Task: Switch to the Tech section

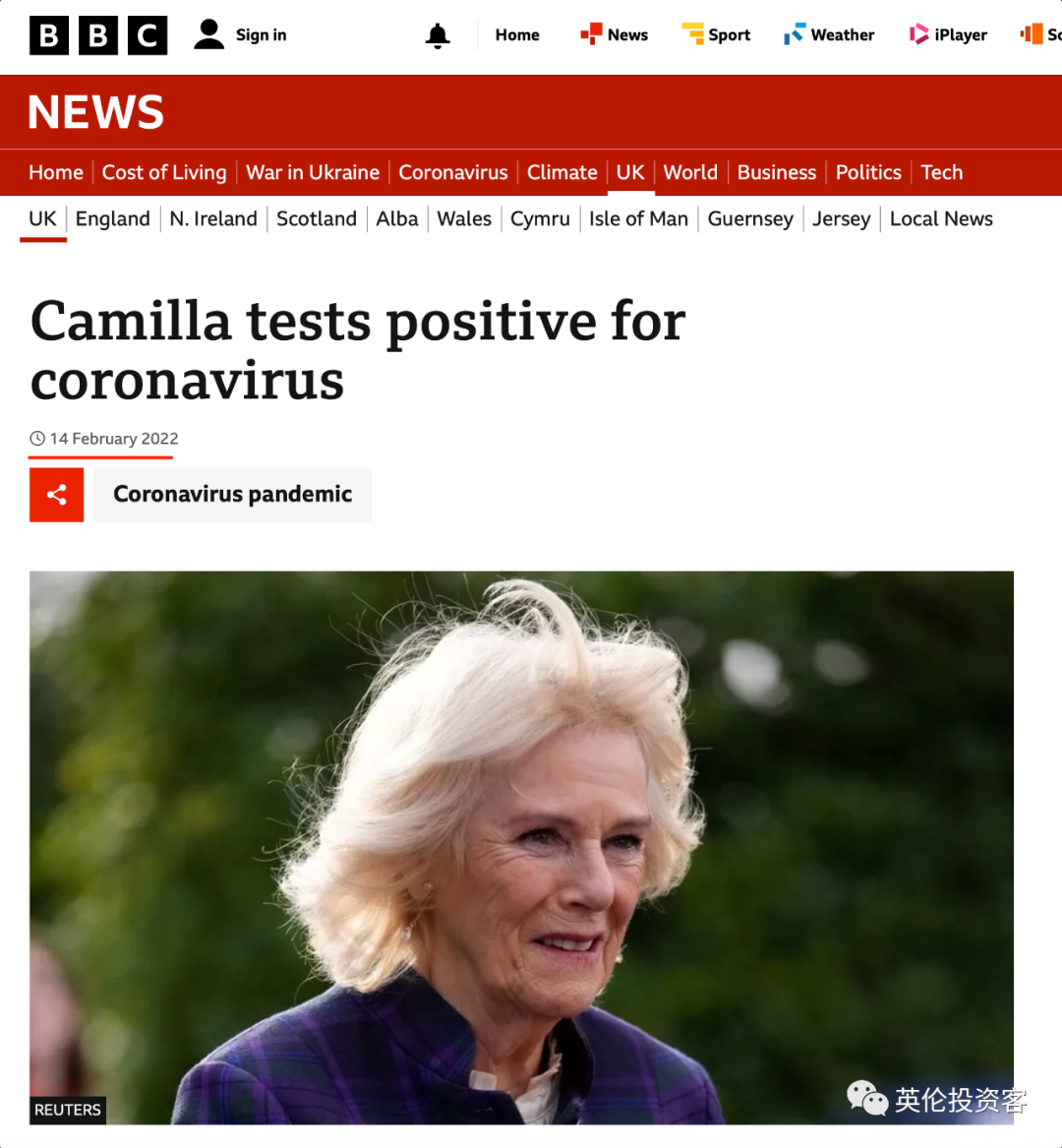Action: coord(941,172)
